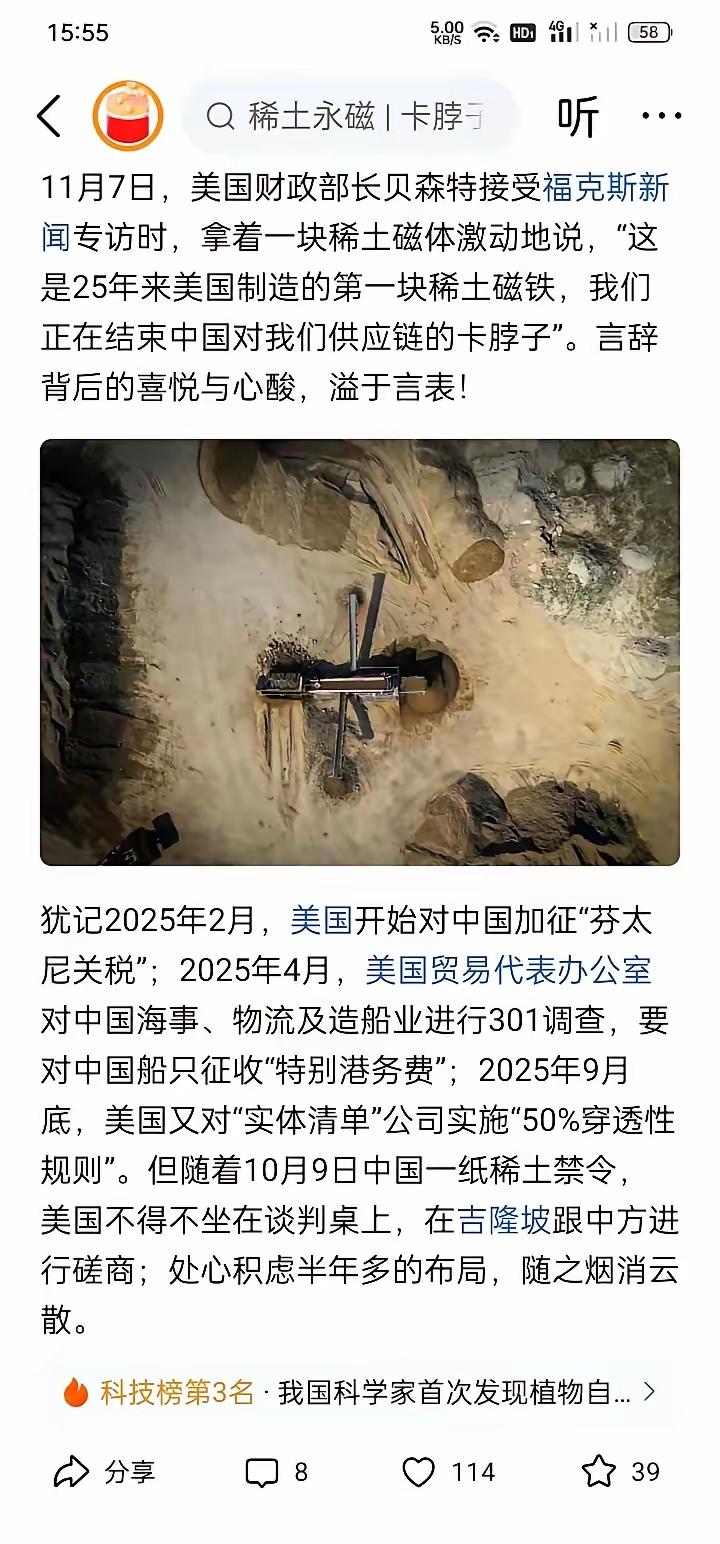
Task: Tap the flame icon beside 科技榜第3名
Action: point(75,1390)
